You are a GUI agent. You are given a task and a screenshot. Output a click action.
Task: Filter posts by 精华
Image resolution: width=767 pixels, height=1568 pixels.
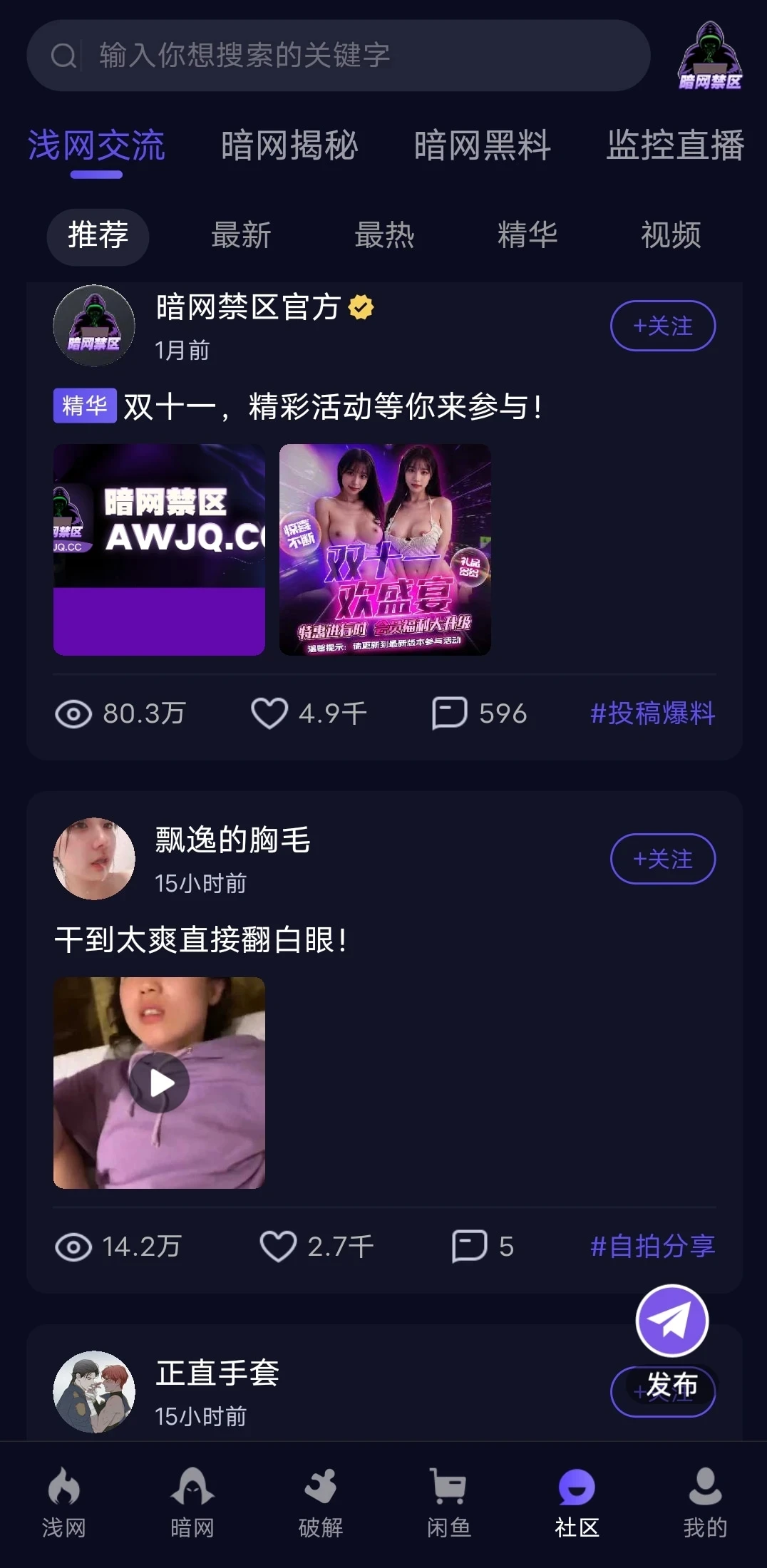[527, 235]
